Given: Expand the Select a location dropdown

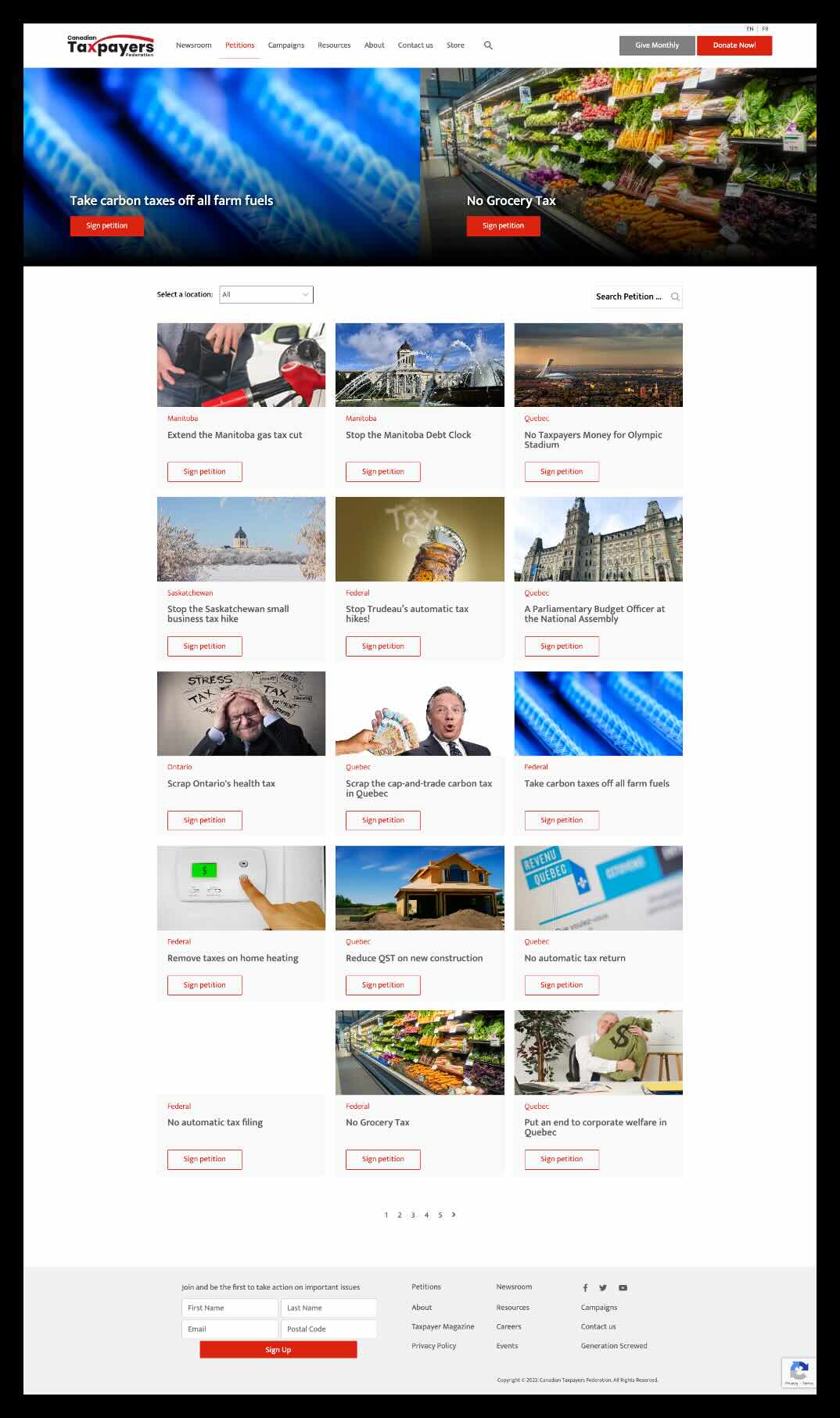Looking at the screenshot, I should 266,294.
